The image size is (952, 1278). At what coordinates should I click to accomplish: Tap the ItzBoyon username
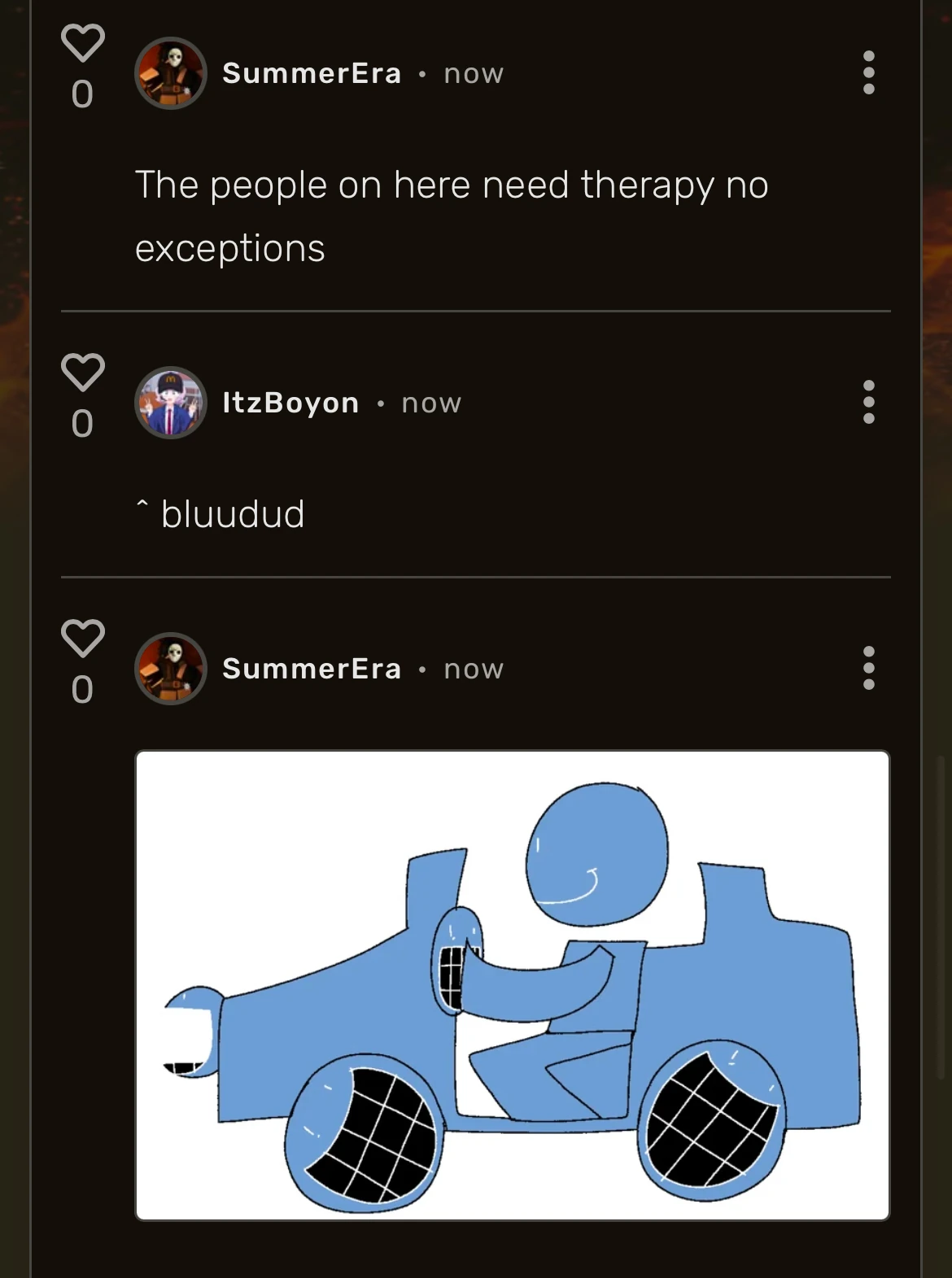(290, 403)
